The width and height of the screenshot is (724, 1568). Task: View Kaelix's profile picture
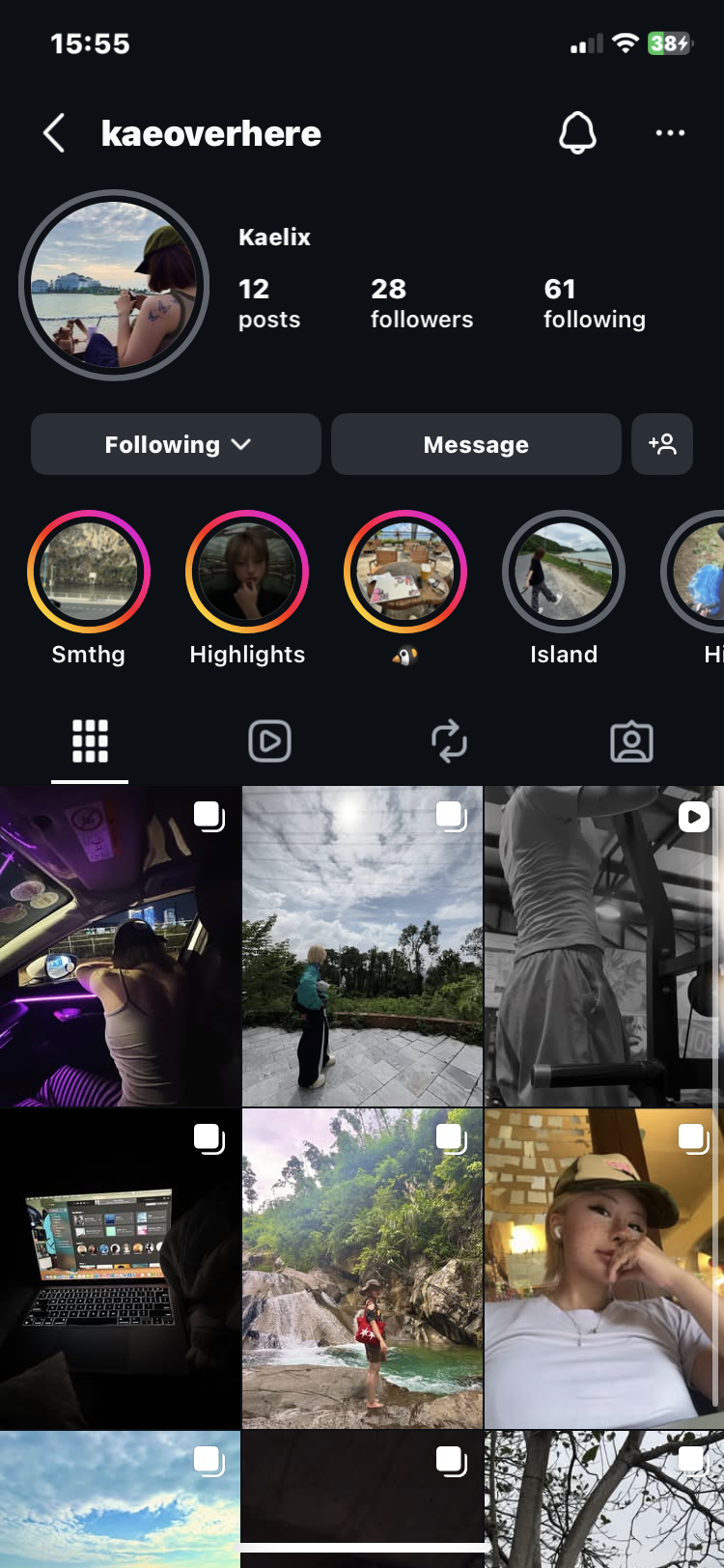point(114,285)
